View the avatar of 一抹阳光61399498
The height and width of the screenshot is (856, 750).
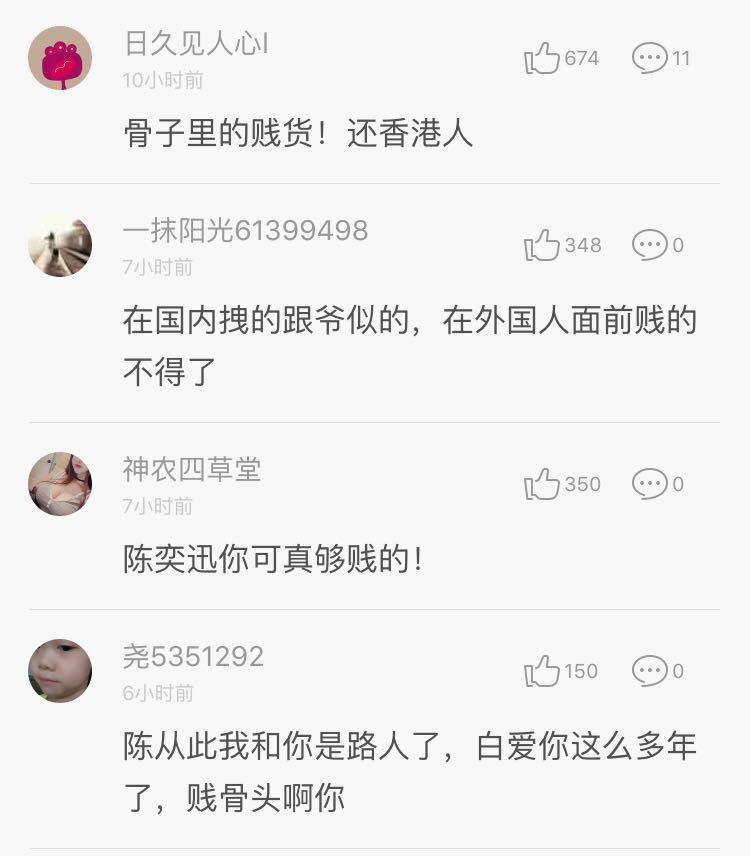pos(60,245)
